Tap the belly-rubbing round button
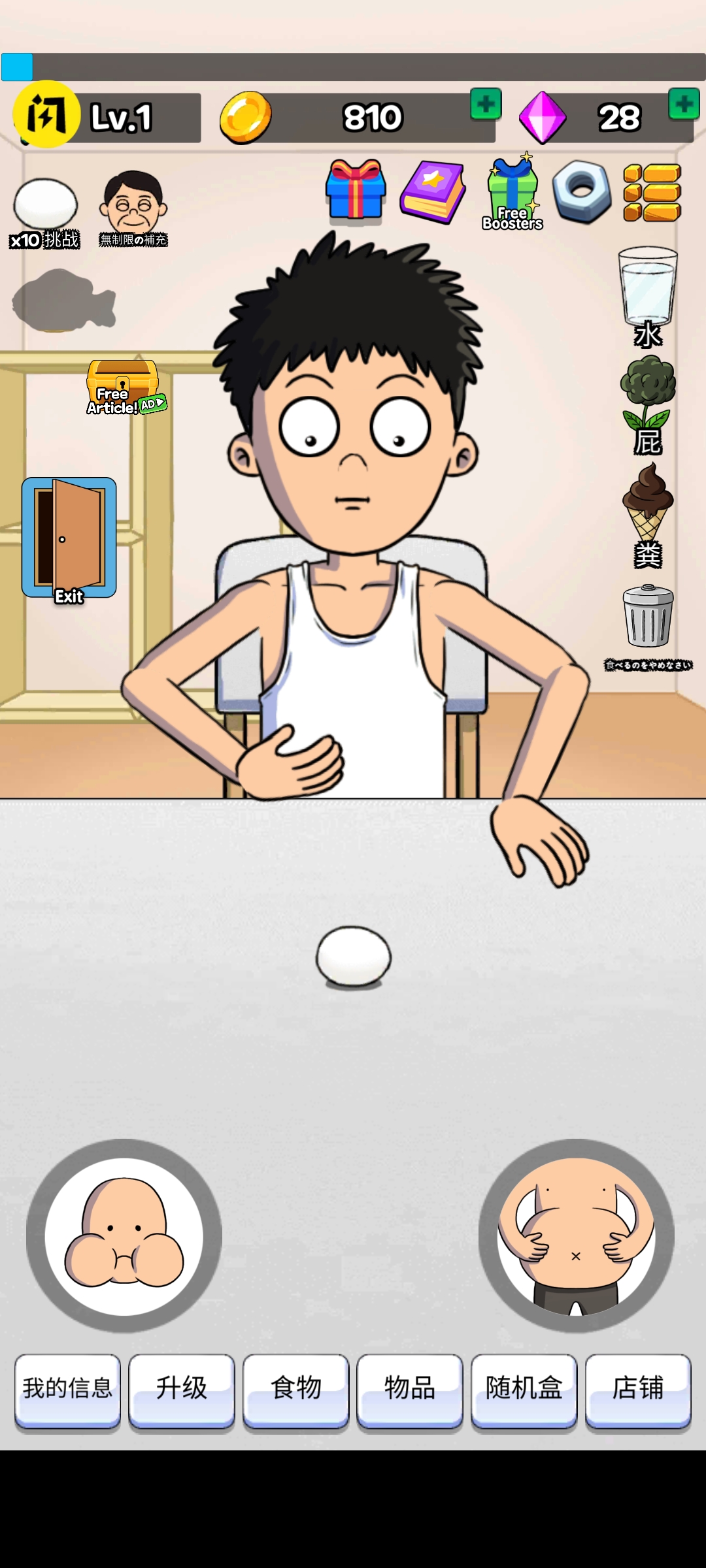Viewport: 706px width, 1568px height. coord(576,1235)
